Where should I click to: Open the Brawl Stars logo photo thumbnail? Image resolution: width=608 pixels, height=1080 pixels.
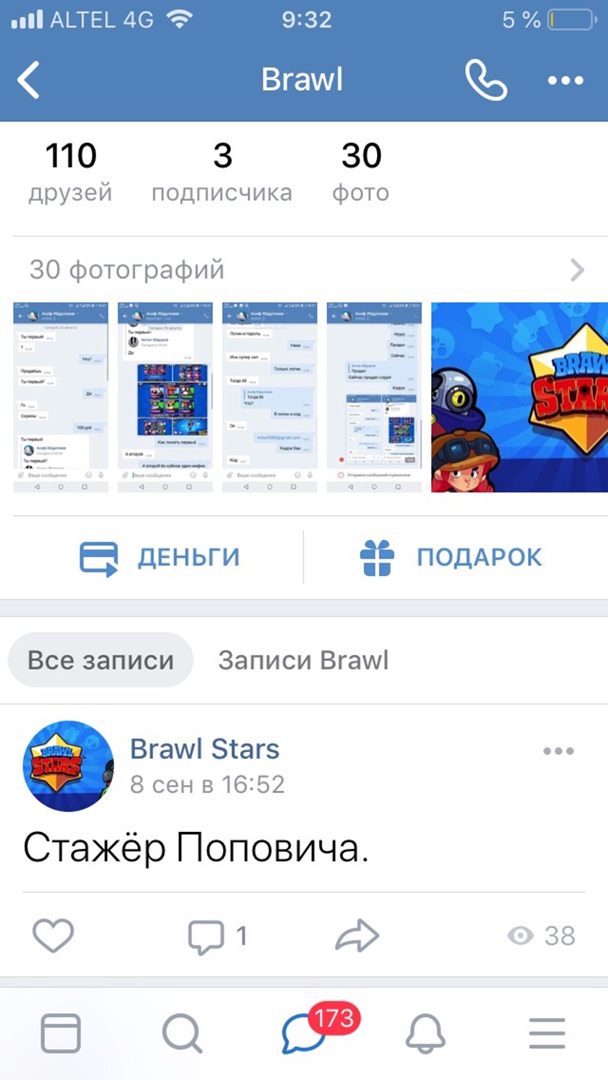pos(519,397)
